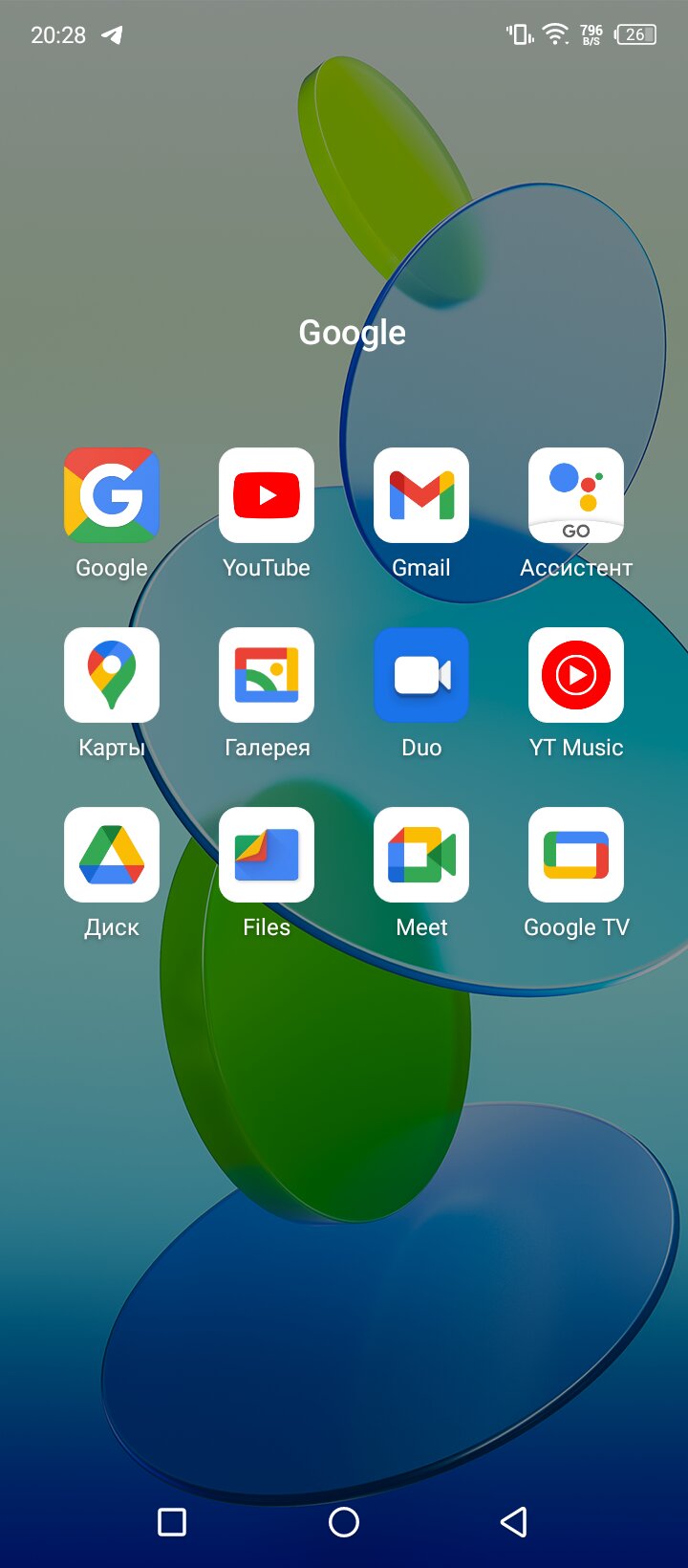Open YT Music
This screenshot has width=688, height=1568.
(576, 675)
